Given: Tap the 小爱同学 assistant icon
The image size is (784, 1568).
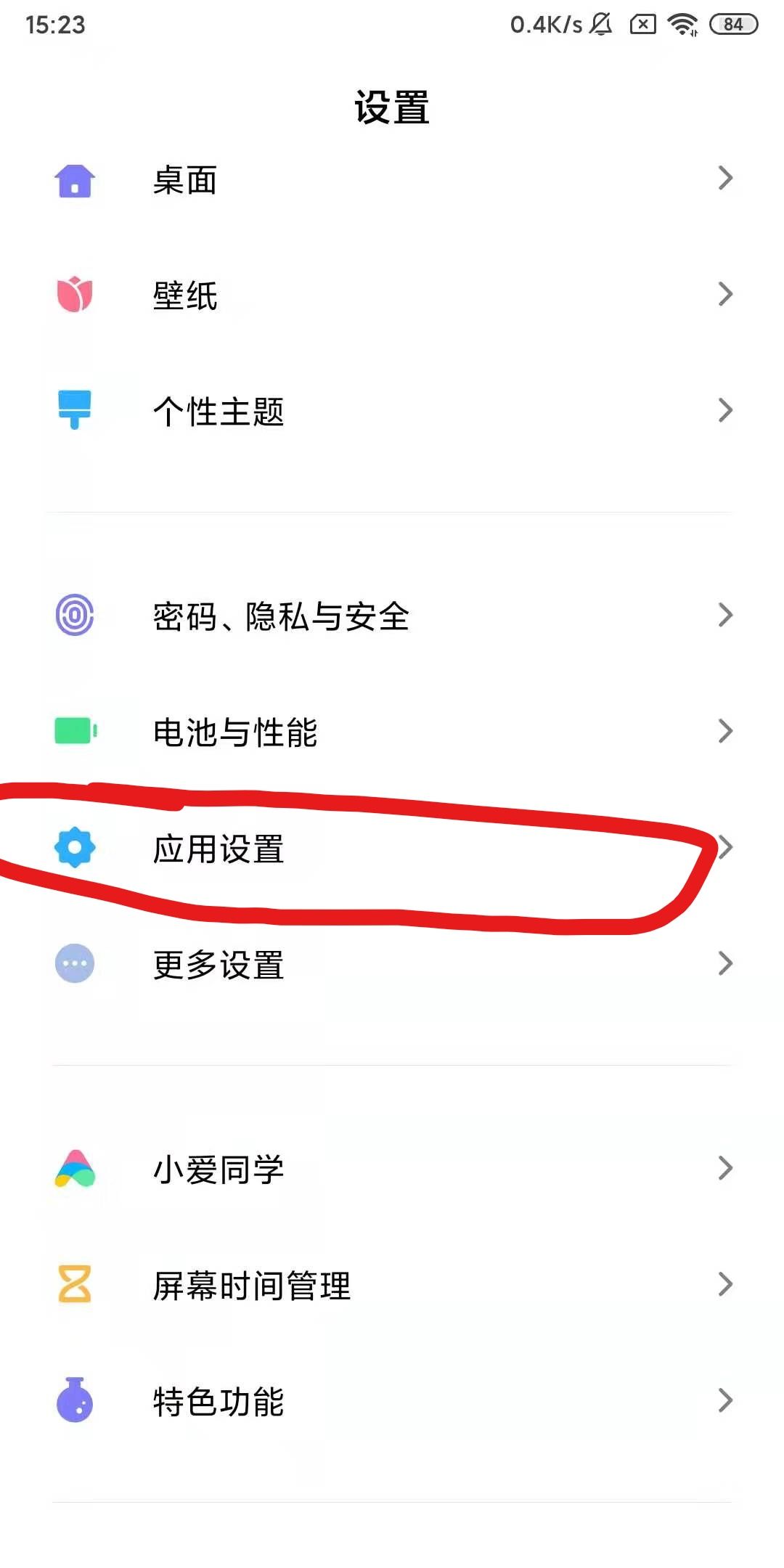Looking at the screenshot, I should click(x=74, y=1168).
